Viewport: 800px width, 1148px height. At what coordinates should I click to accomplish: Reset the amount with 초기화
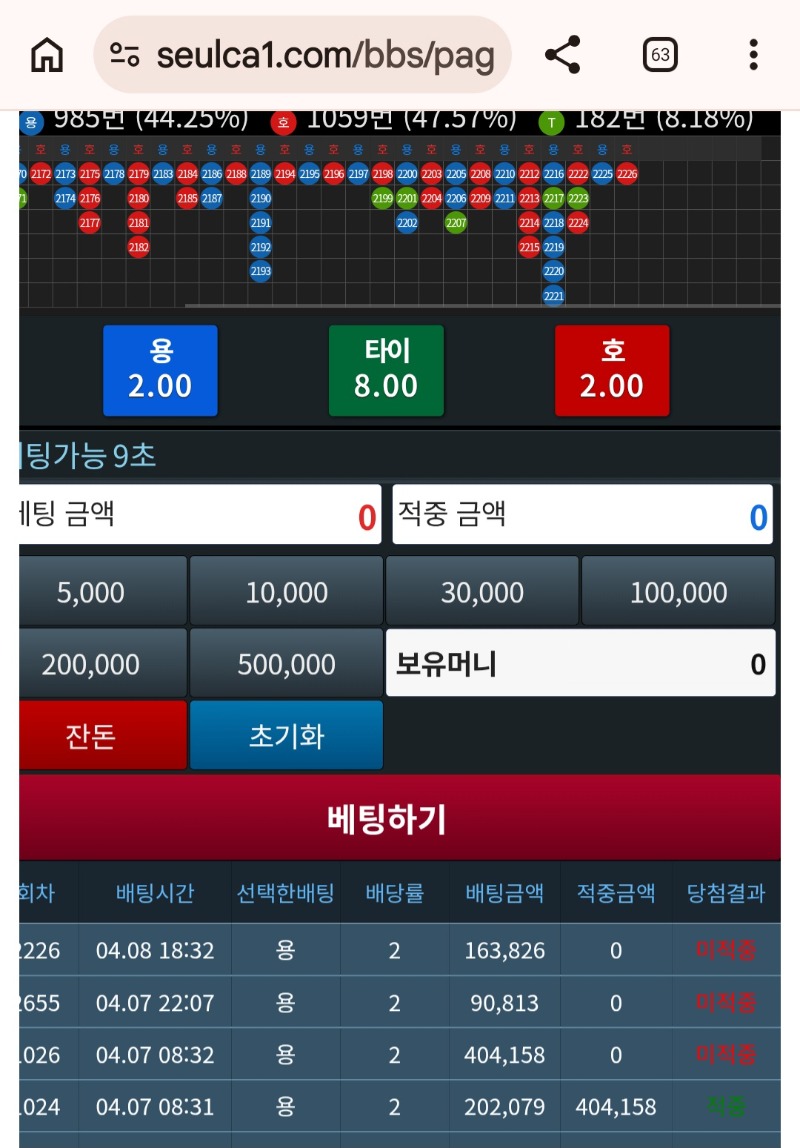coord(286,736)
